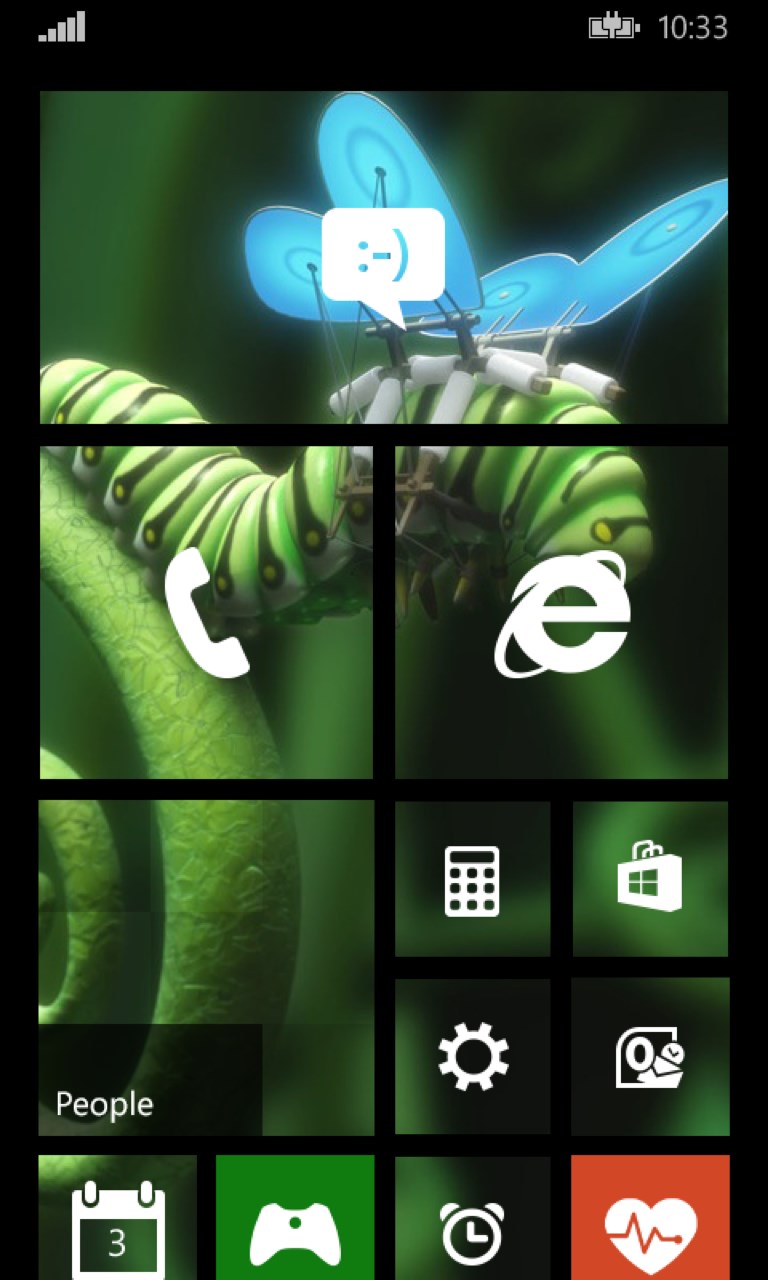The height and width of the screenshot is (1280, 768).
Task: Open the Alarms clock tile
Action: coord(472,1220)
